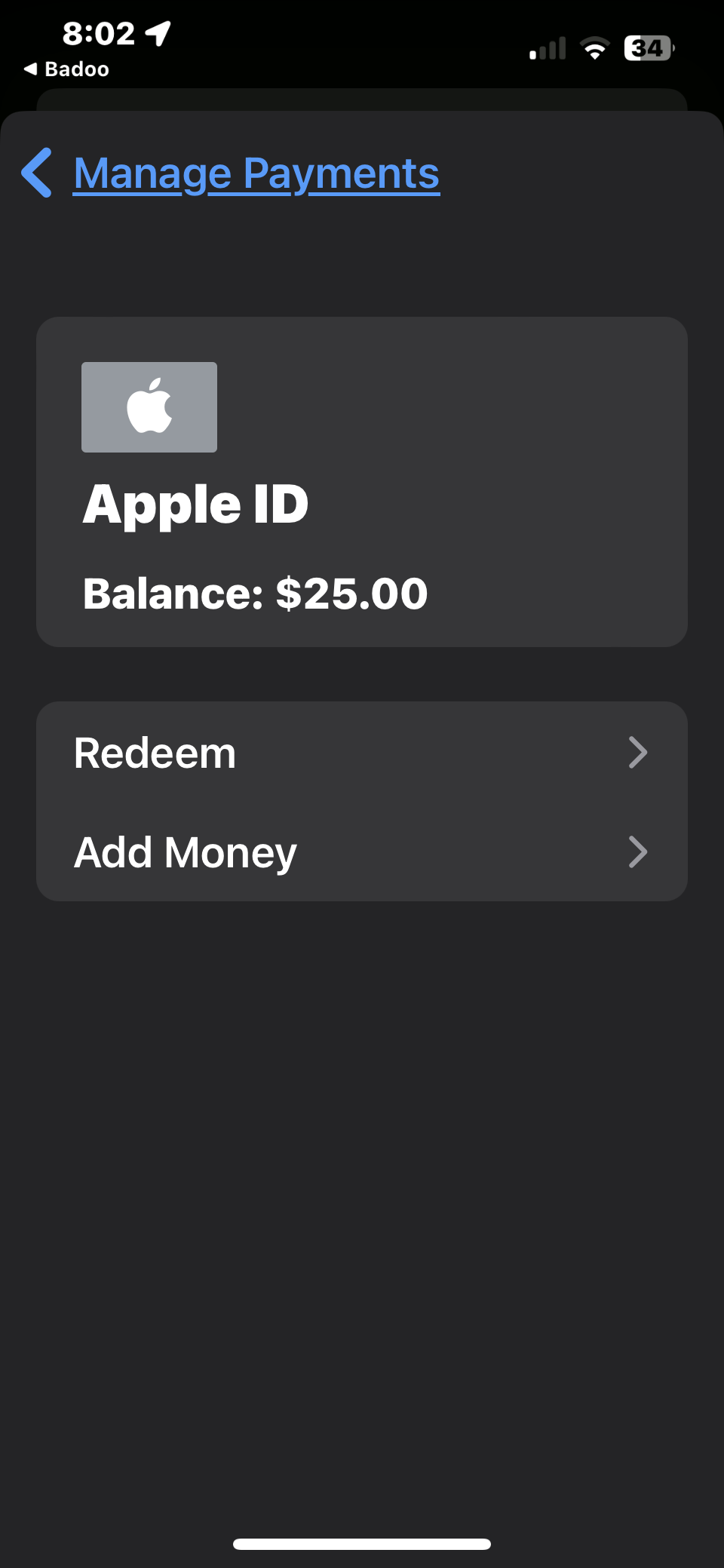Open the Apple ID balance card
This screenshot has width=724, height=1568.
point(361,482)
